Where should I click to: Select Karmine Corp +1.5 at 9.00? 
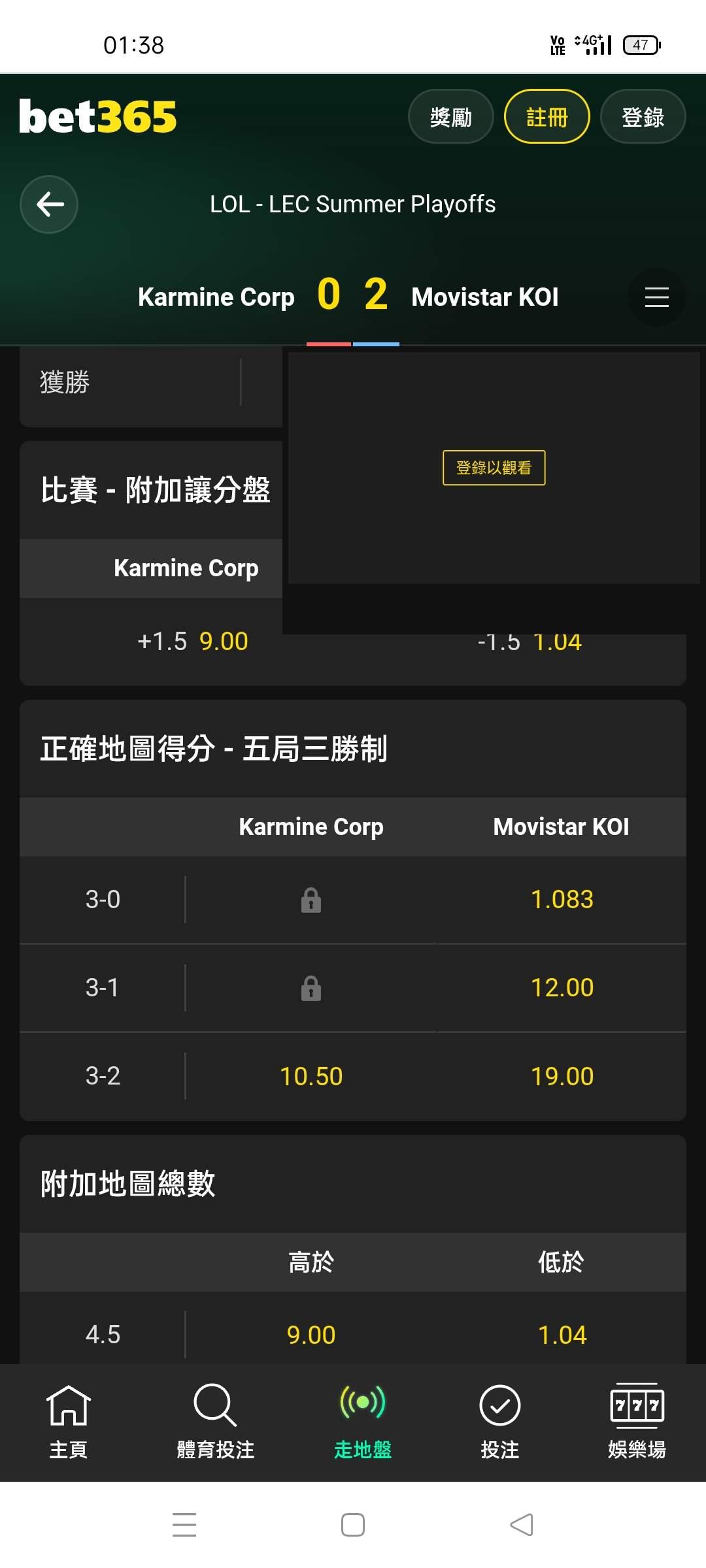193,642
